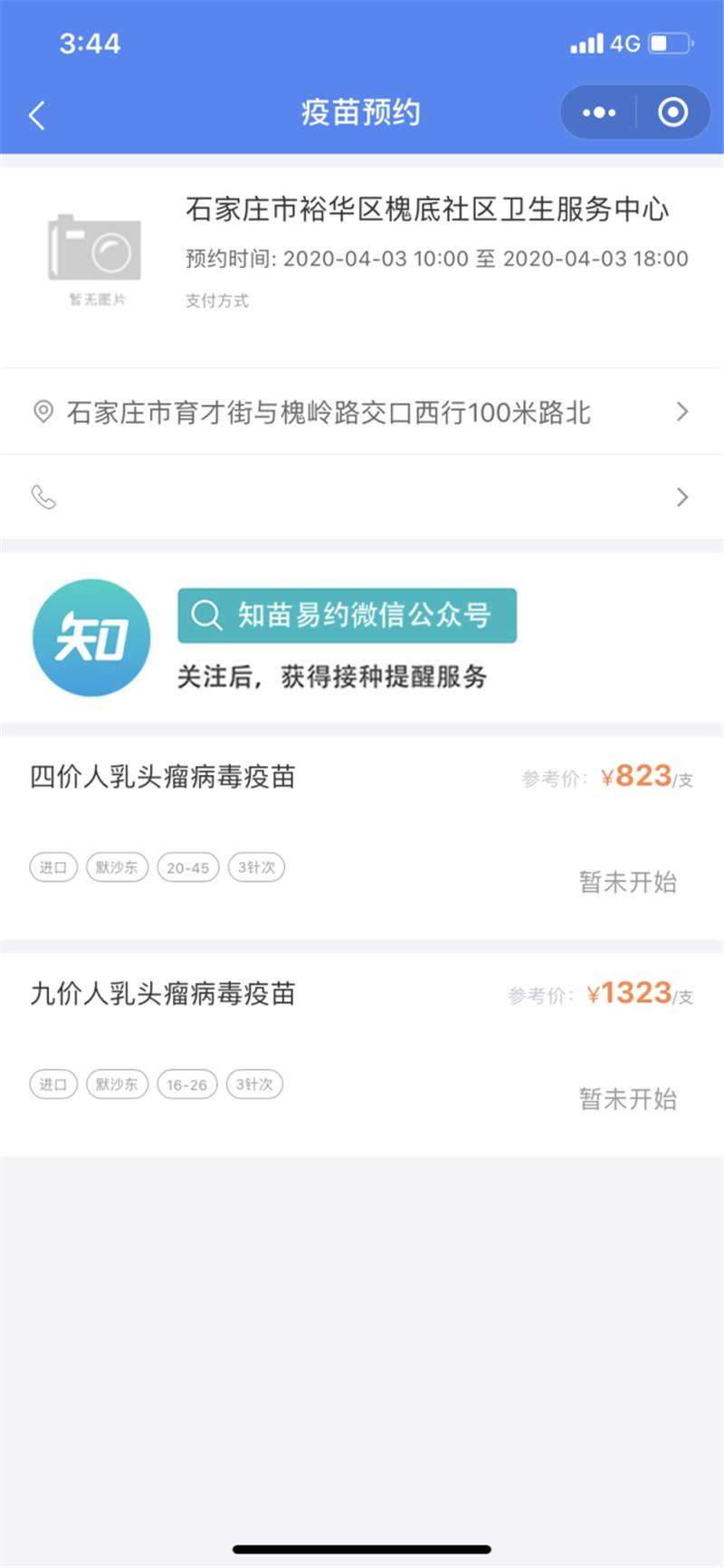The width and height of the screenshot is (724, 1568).
Task: Tap the back arrow to exit vaccine booking
Action: point(35,112)
